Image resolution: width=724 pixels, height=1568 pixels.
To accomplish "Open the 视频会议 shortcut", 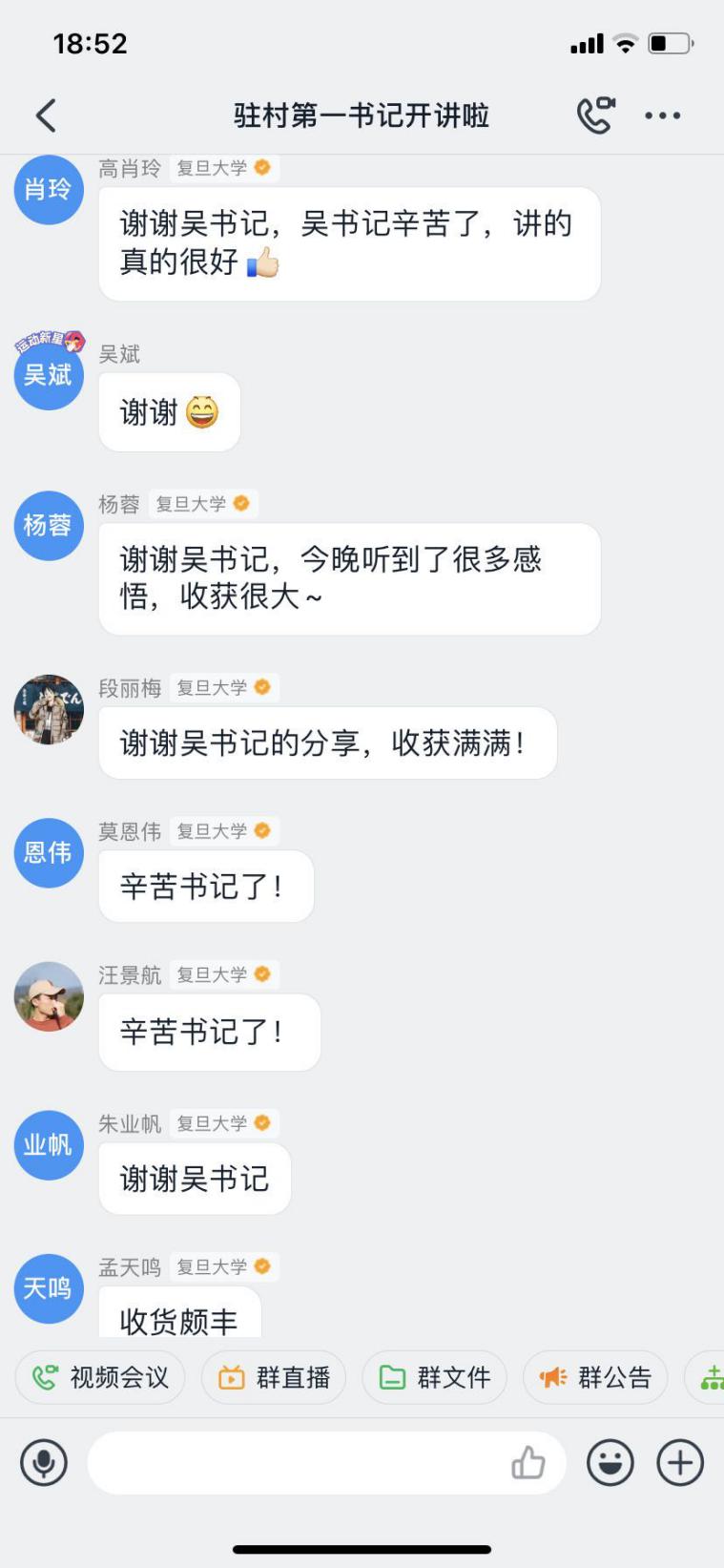I will pos(100,1377).
